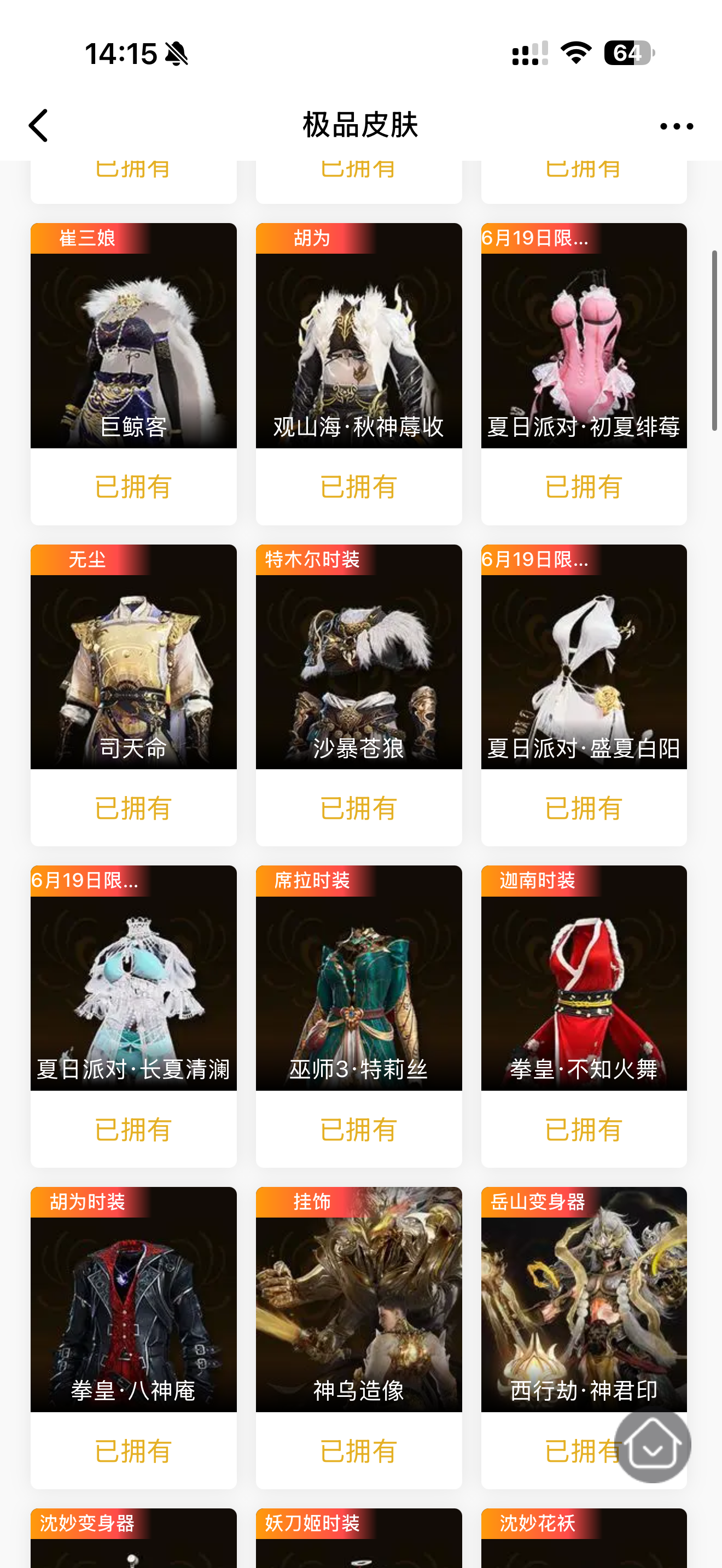This screenshot has height=1568, width=722.
Task: Tap the floating home button
Action: point(652,1444)
